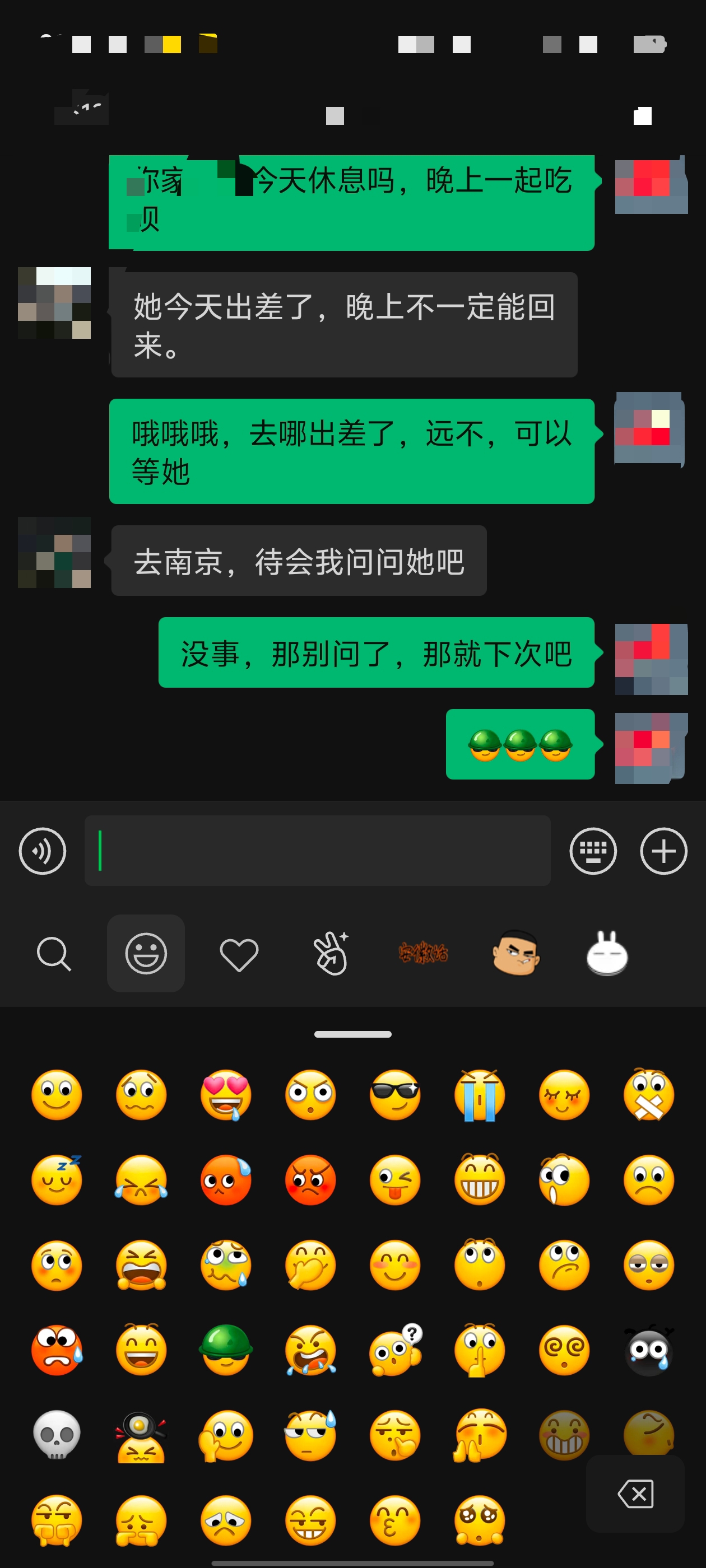Viewport: 706px width, 1568px height.
Task: Search for stickers with the magnifier
Action: pos(54,953)
